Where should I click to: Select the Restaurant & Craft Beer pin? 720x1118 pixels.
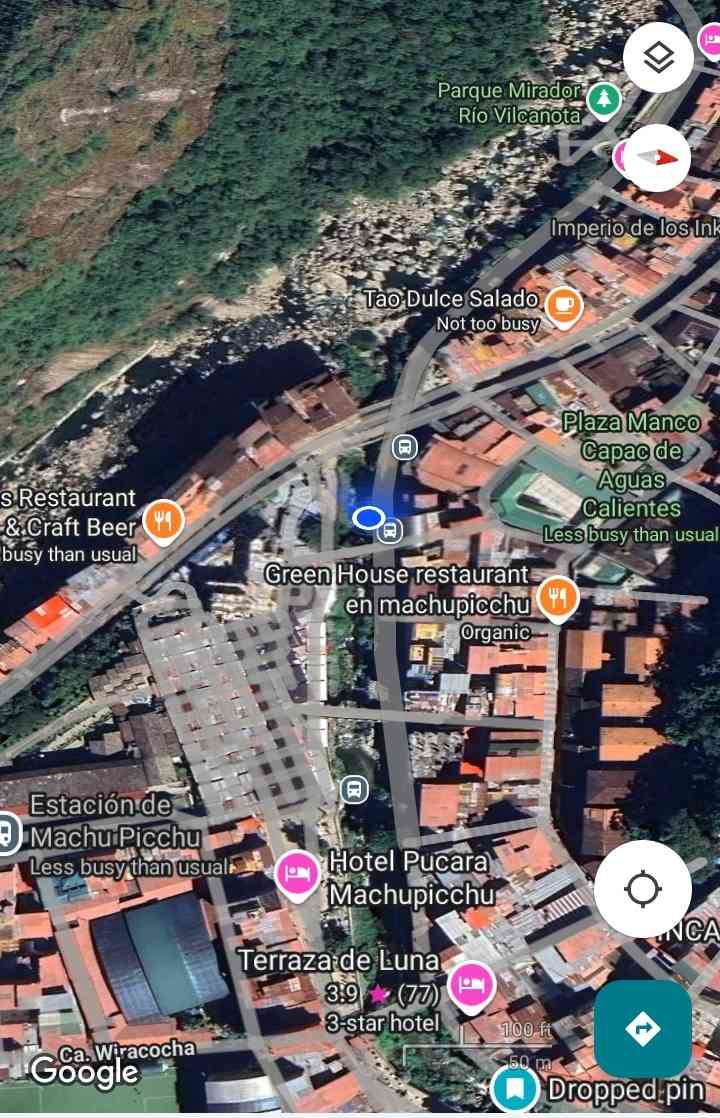click(163, 519)
